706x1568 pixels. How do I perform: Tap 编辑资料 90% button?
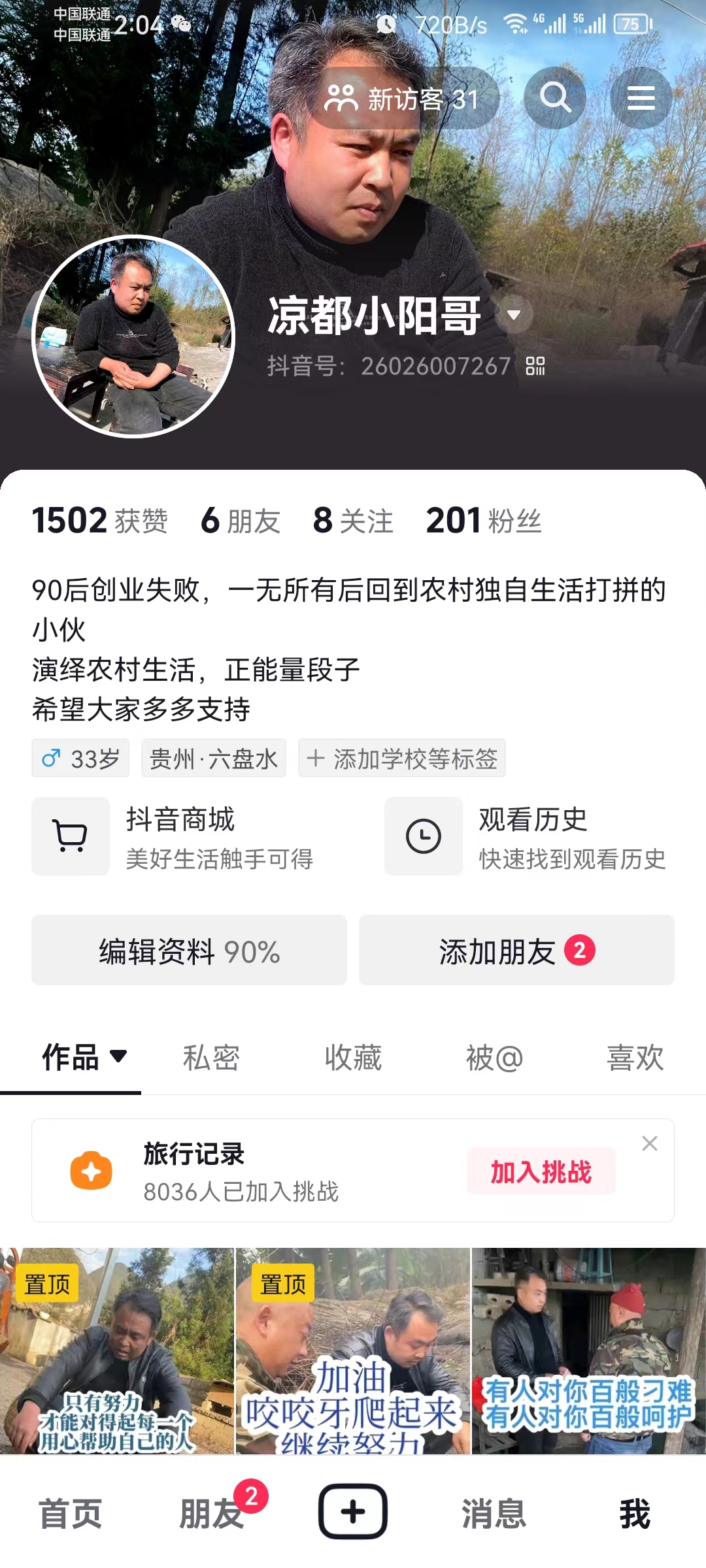point(189,951)
